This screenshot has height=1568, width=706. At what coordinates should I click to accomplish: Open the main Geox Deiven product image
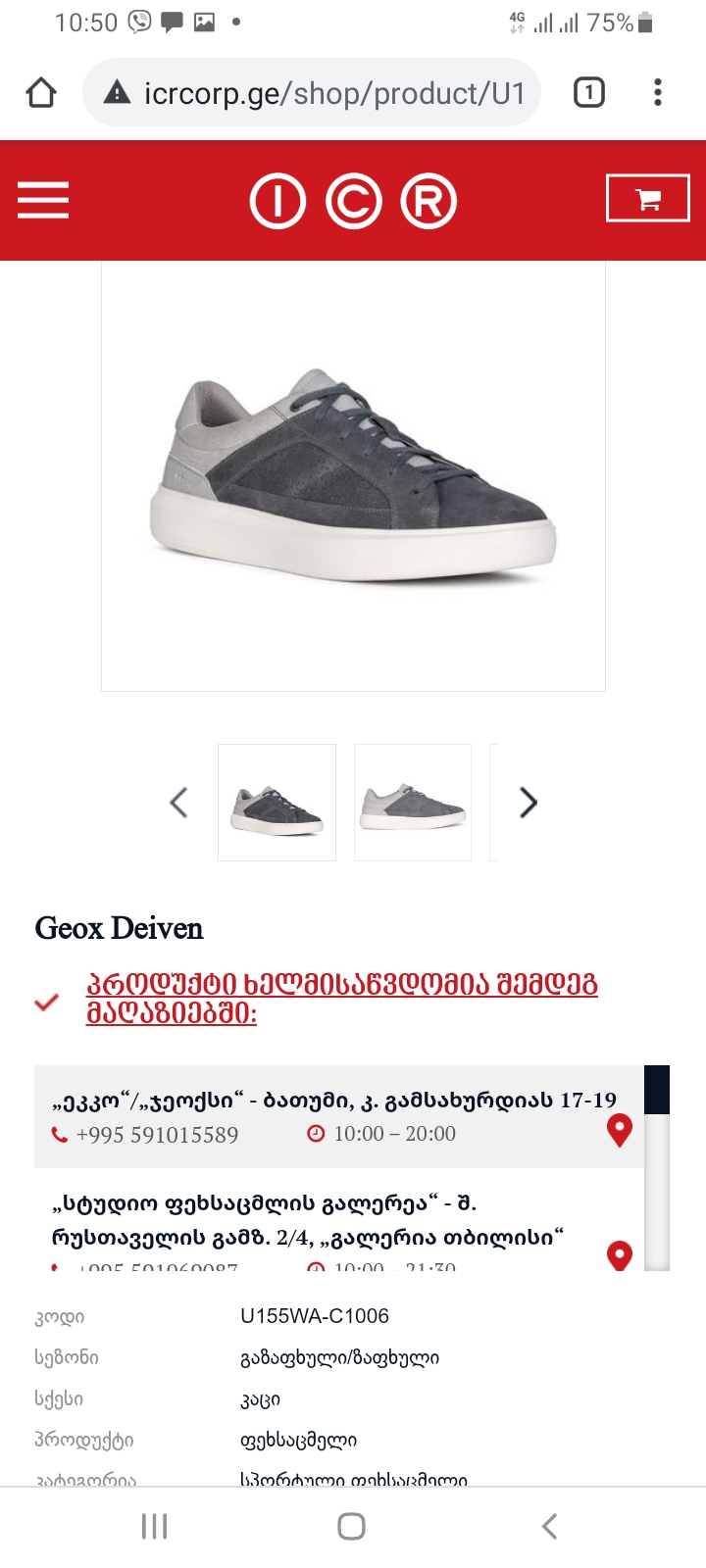point(353,475)
